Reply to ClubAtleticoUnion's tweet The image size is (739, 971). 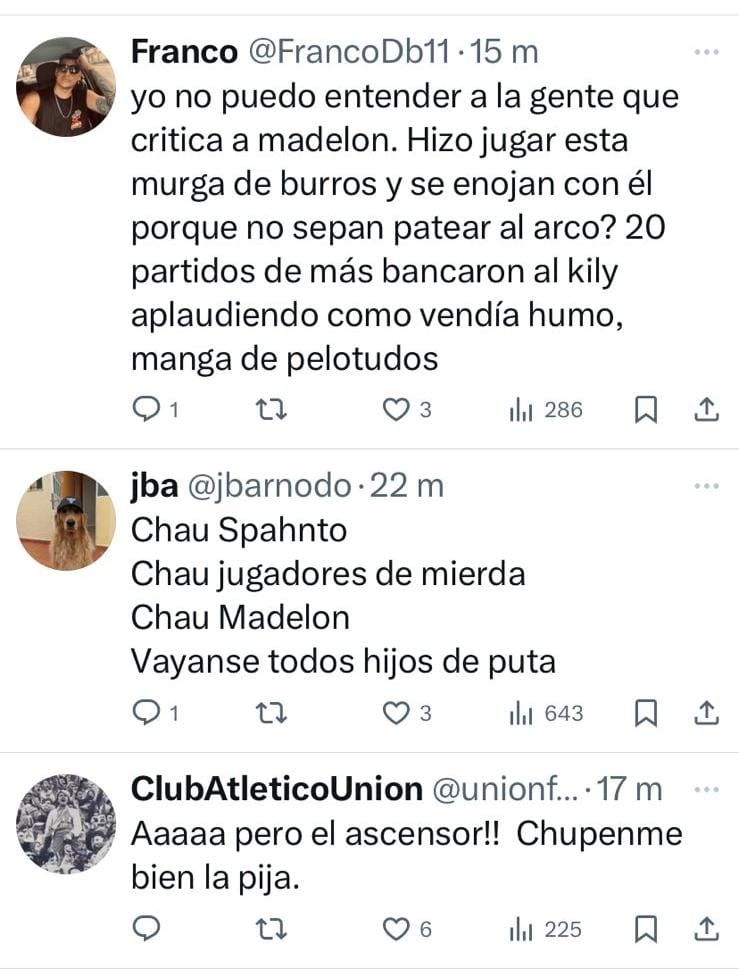tap(146, 929)
